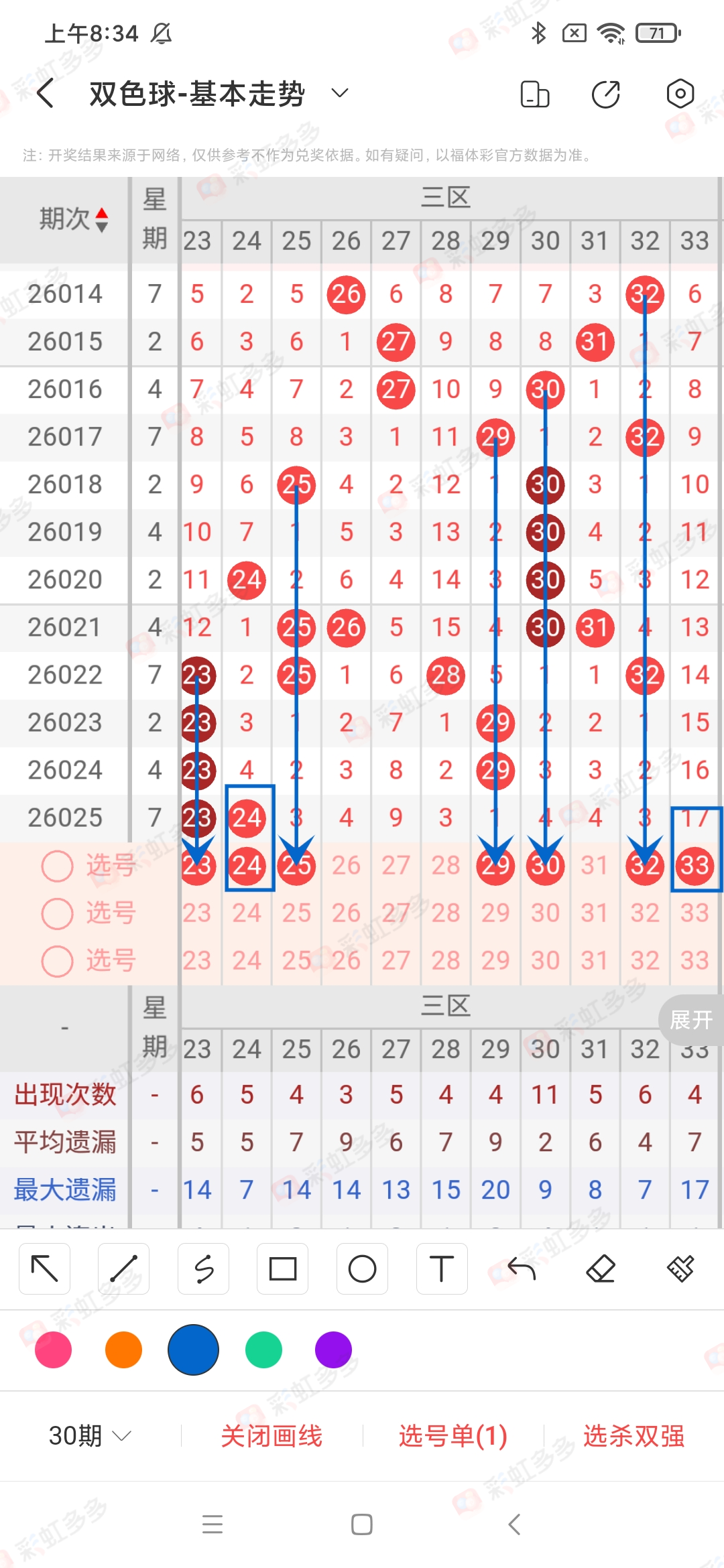Select the rectangle drawing tool
Screen dimensions: 724x1568
point(282,1268)
